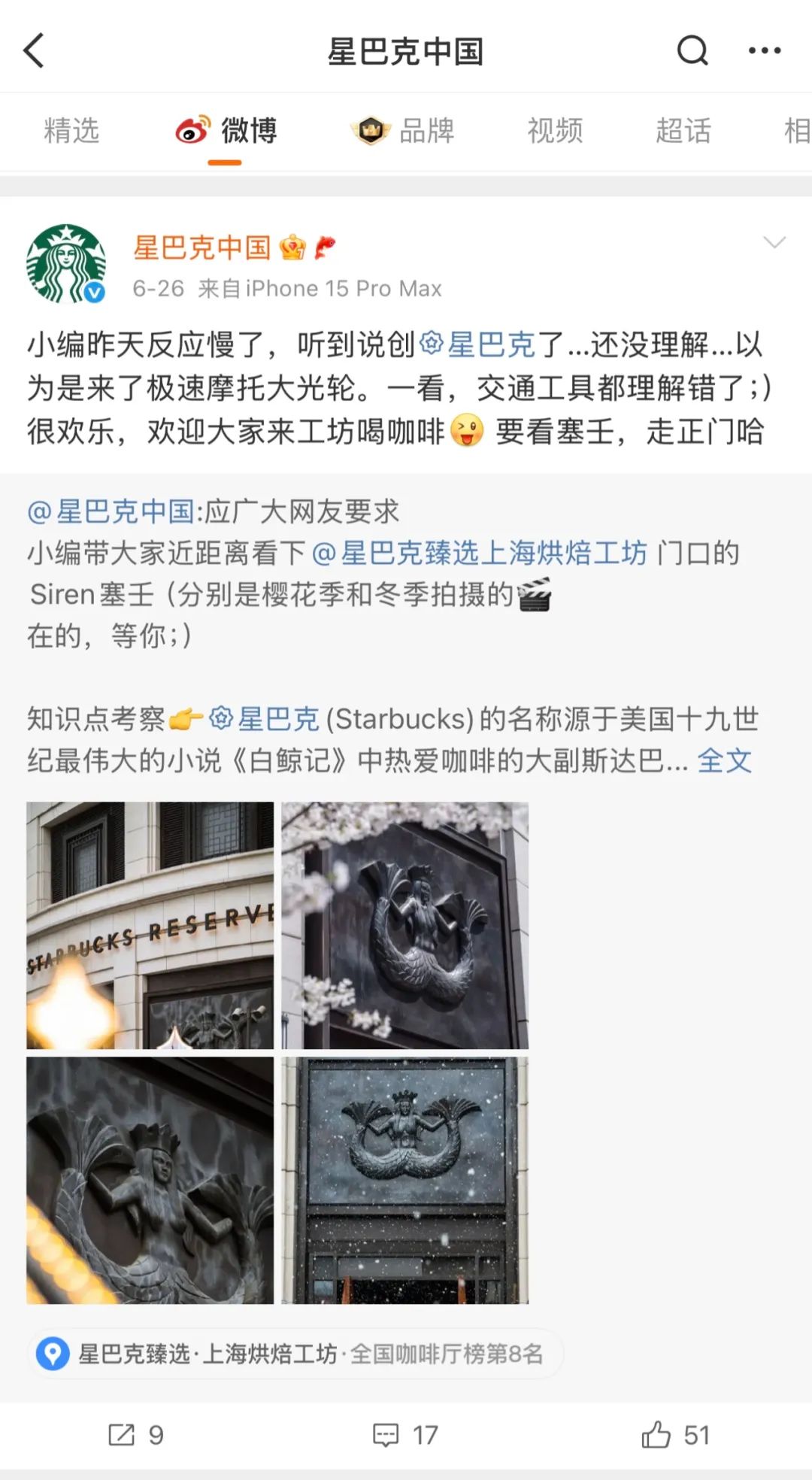
Task: Open the @星巴克中国 link in the quoted post
Action: tap(111, 512)
